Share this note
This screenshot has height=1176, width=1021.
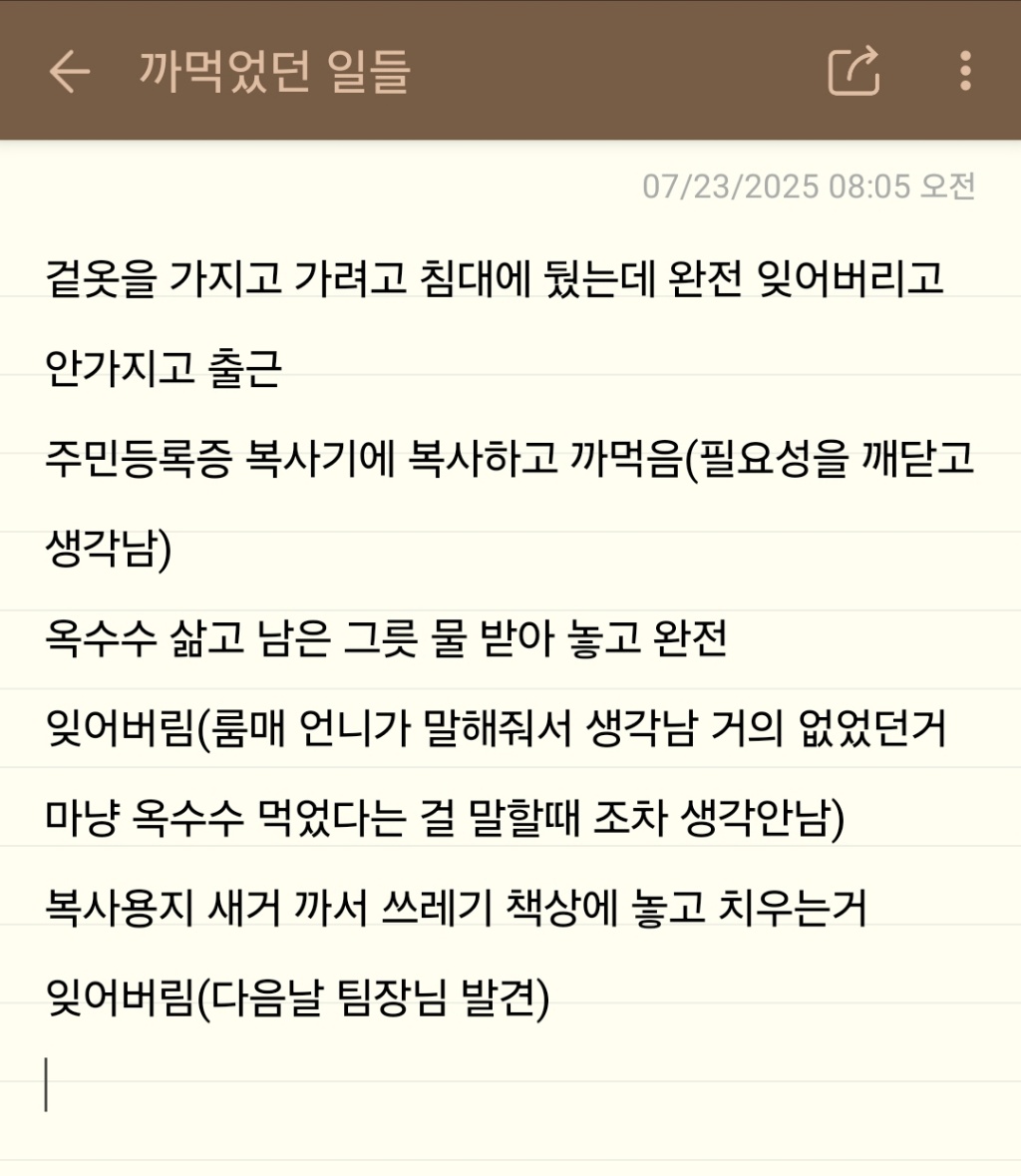point(853,72)
